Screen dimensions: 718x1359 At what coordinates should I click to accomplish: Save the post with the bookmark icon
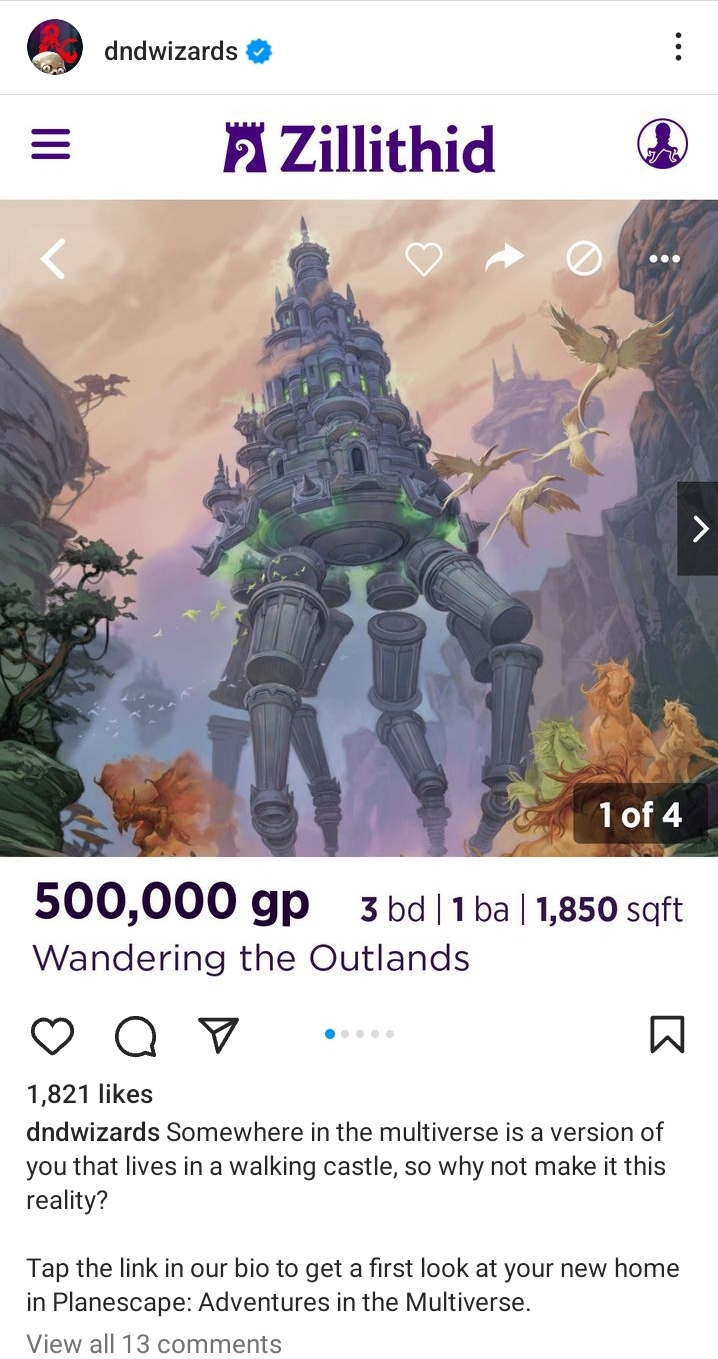(667, 1034)
